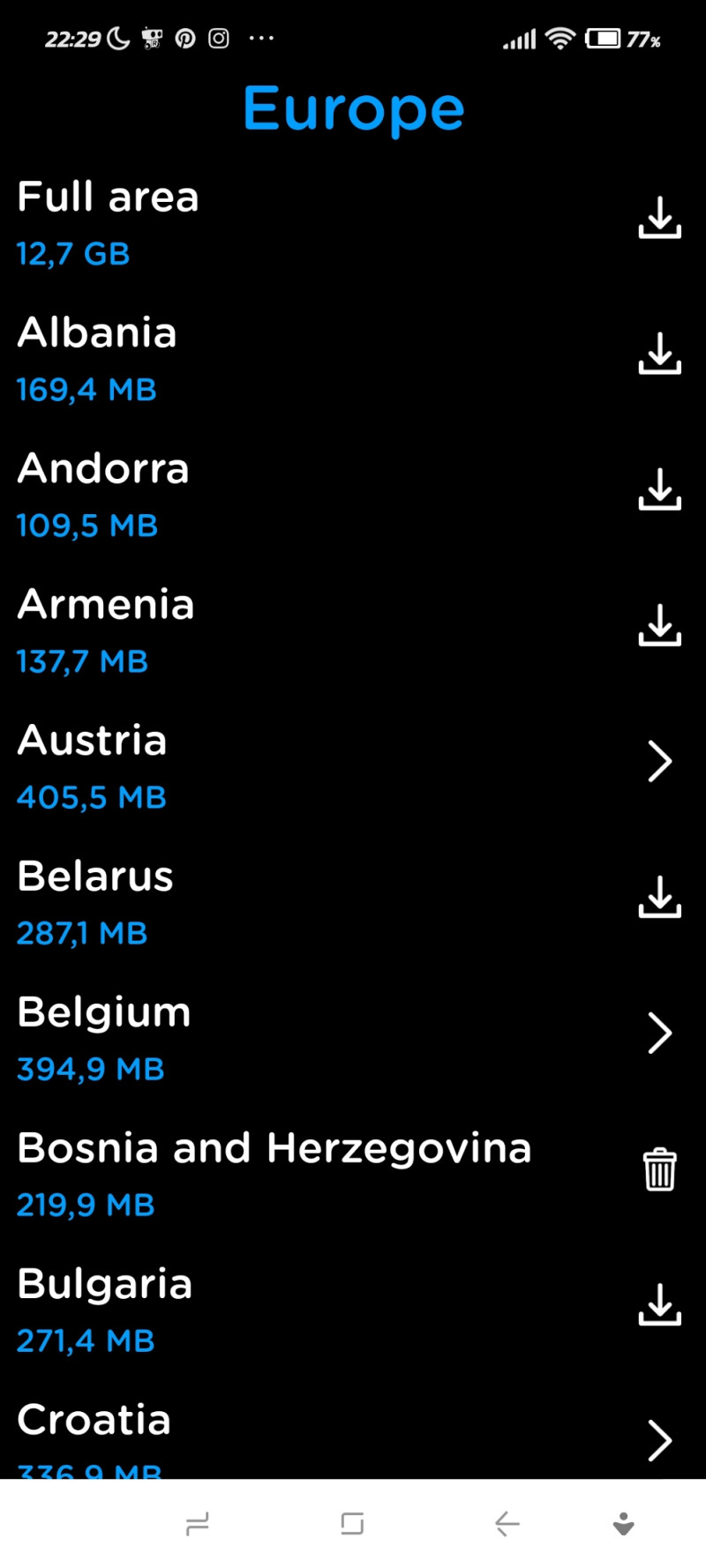Tap the Europe header title

353,108
